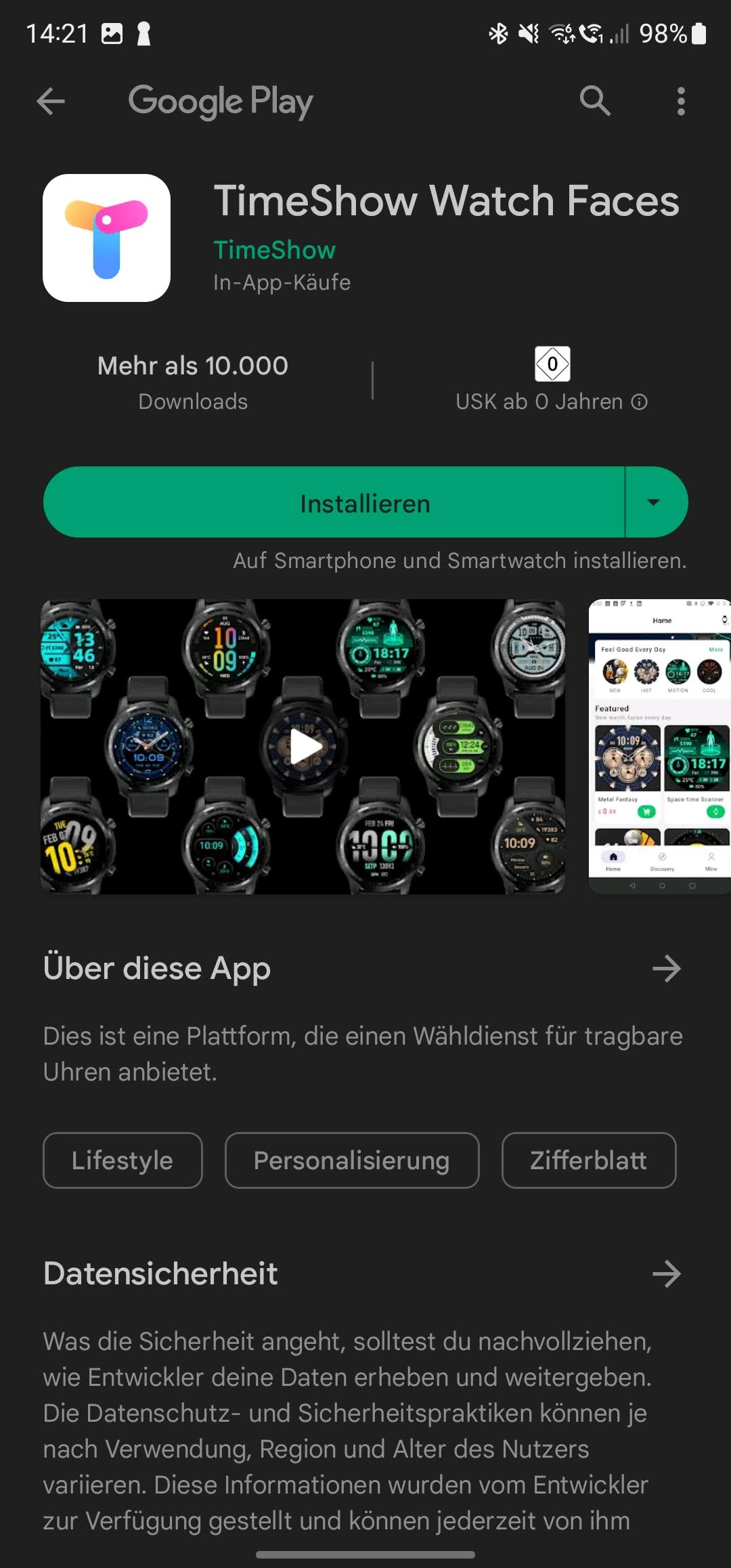Image resolution: width=731 pixels, height=1568 pixels.
Task: Go back using the arrow icon
Action: point(51,102)
